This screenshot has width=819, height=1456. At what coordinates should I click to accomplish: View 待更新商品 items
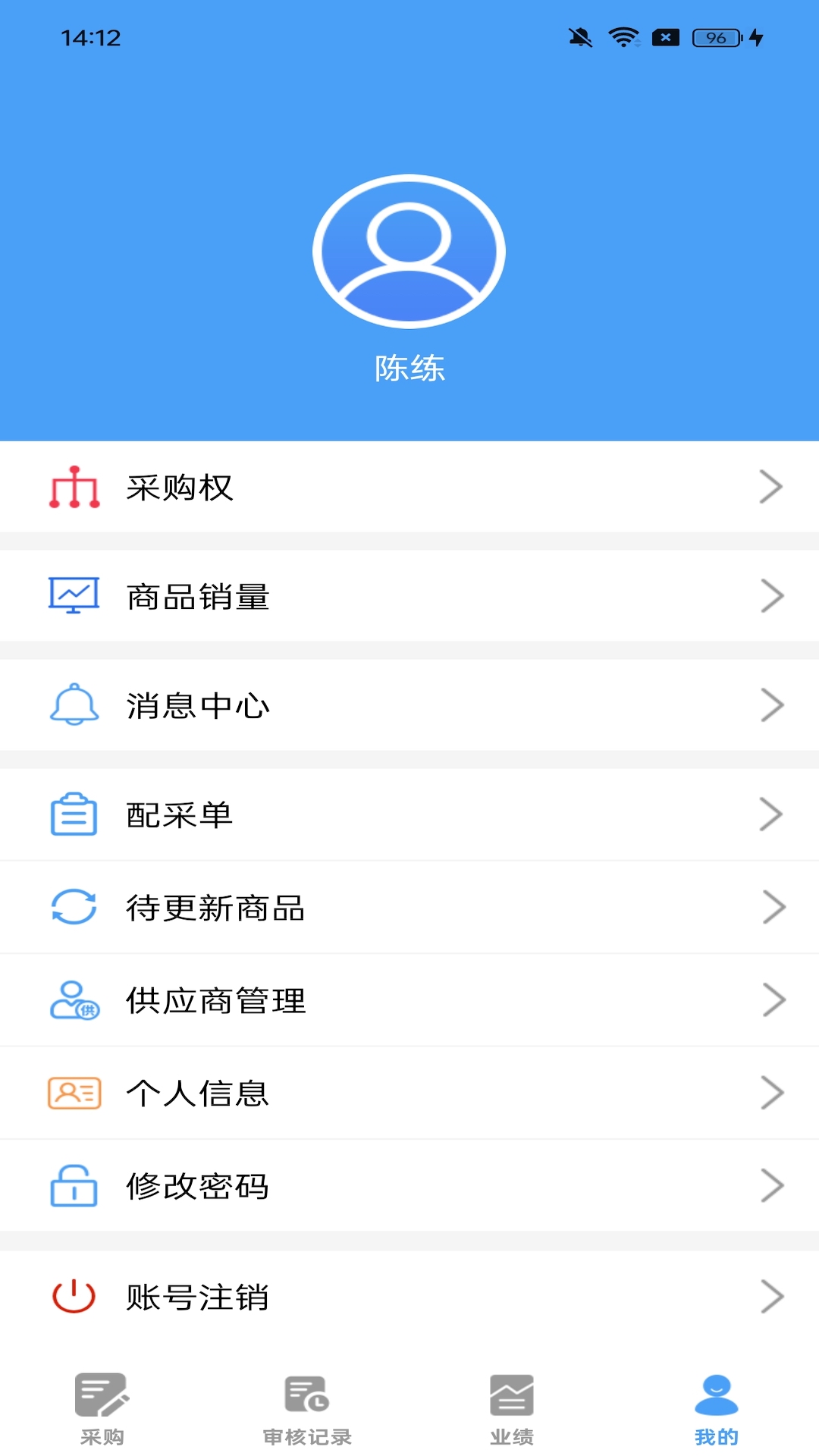(409, 907)
